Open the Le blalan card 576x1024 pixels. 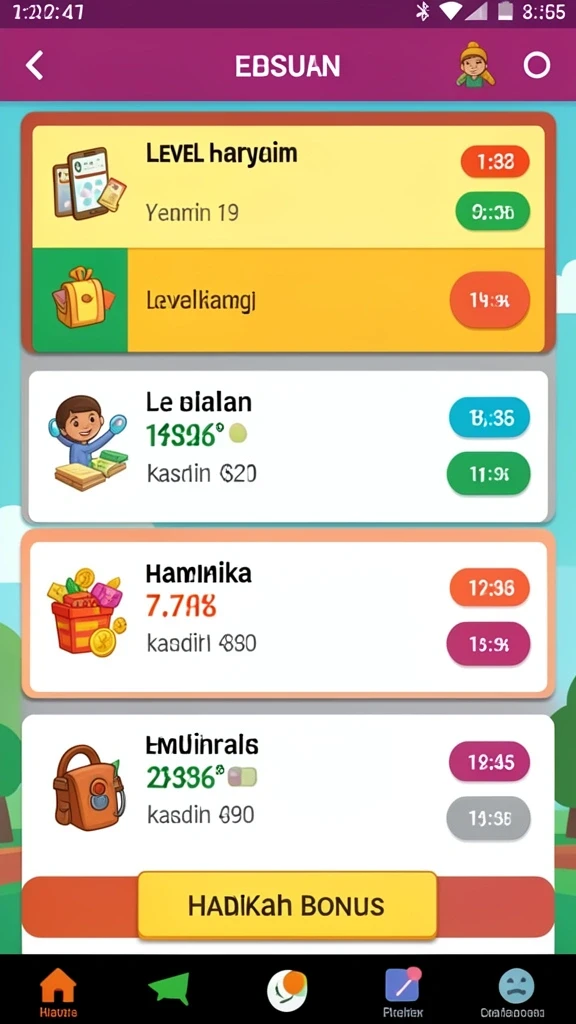click(288, 447)
